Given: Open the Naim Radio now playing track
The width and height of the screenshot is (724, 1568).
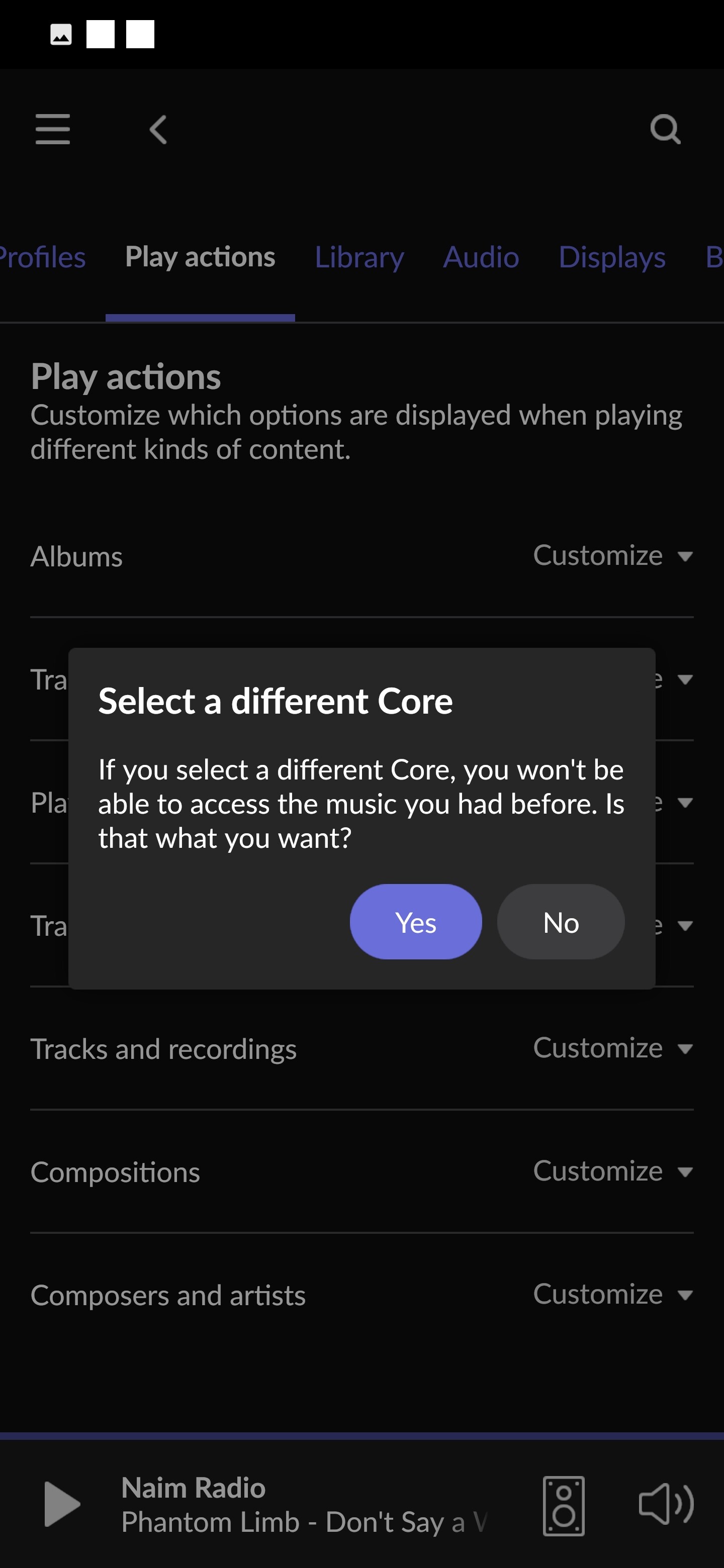Looking at the screenshot, I should coord(305,1505).
